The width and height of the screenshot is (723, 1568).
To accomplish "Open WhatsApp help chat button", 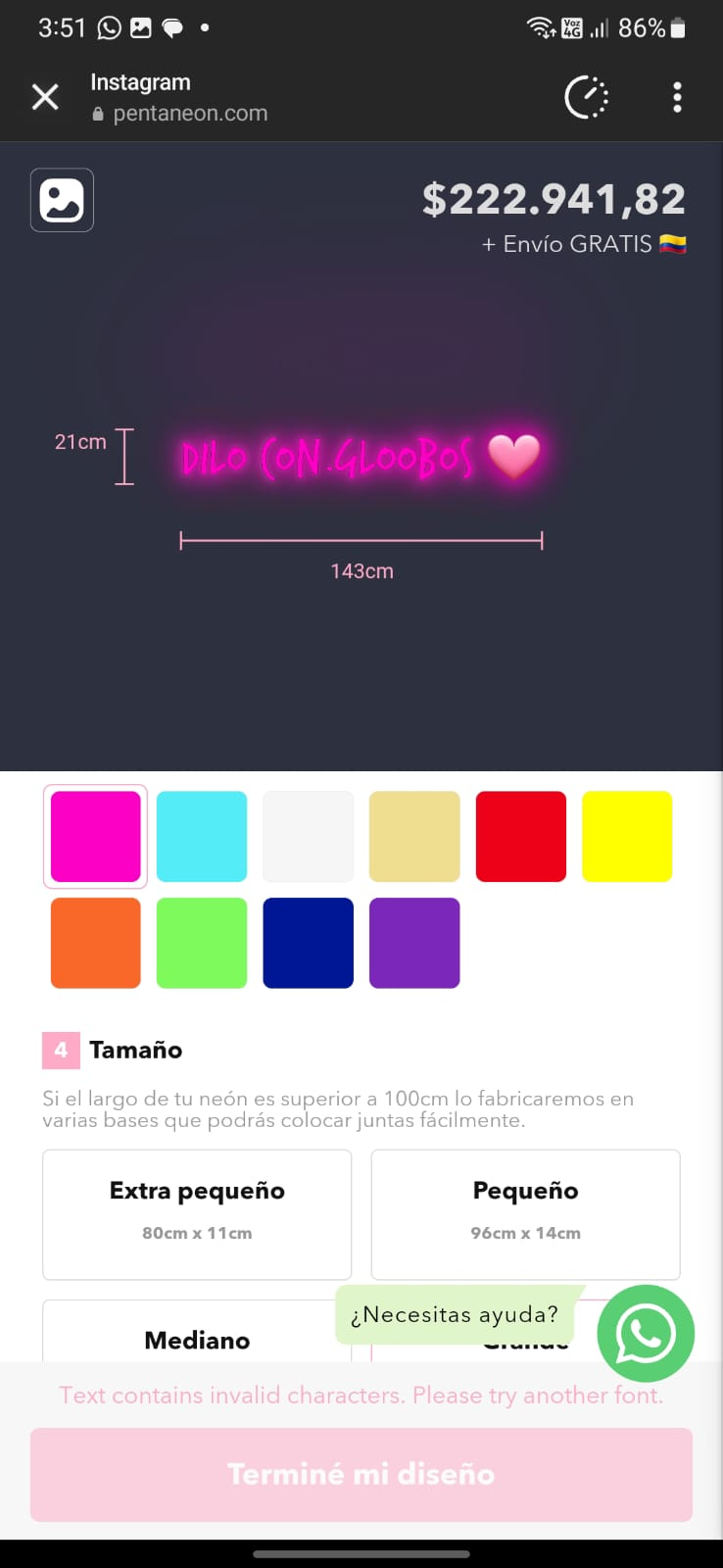I will point(645,1334).
